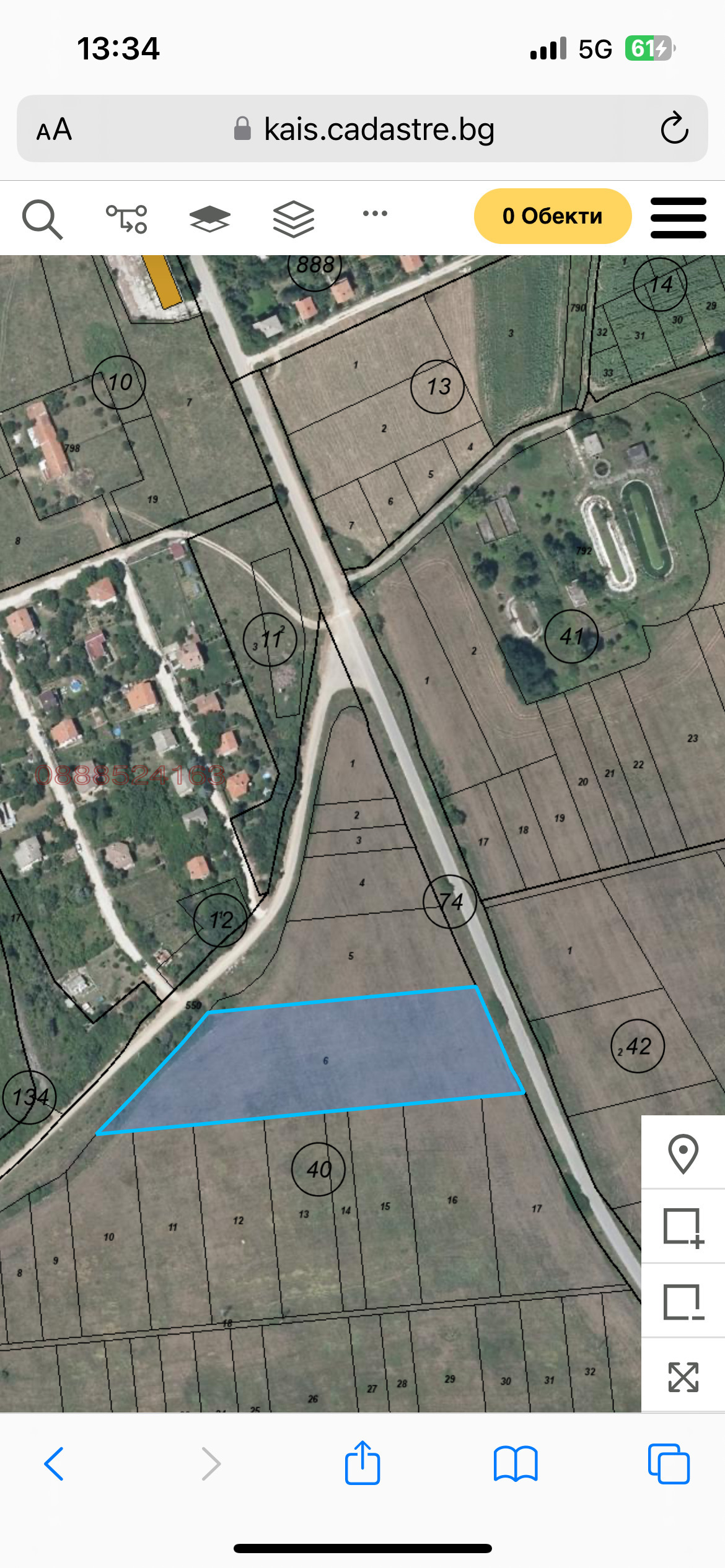Tap the 0 Обекти button
The height and width of the screenshot is (1568, 725).
552,216
